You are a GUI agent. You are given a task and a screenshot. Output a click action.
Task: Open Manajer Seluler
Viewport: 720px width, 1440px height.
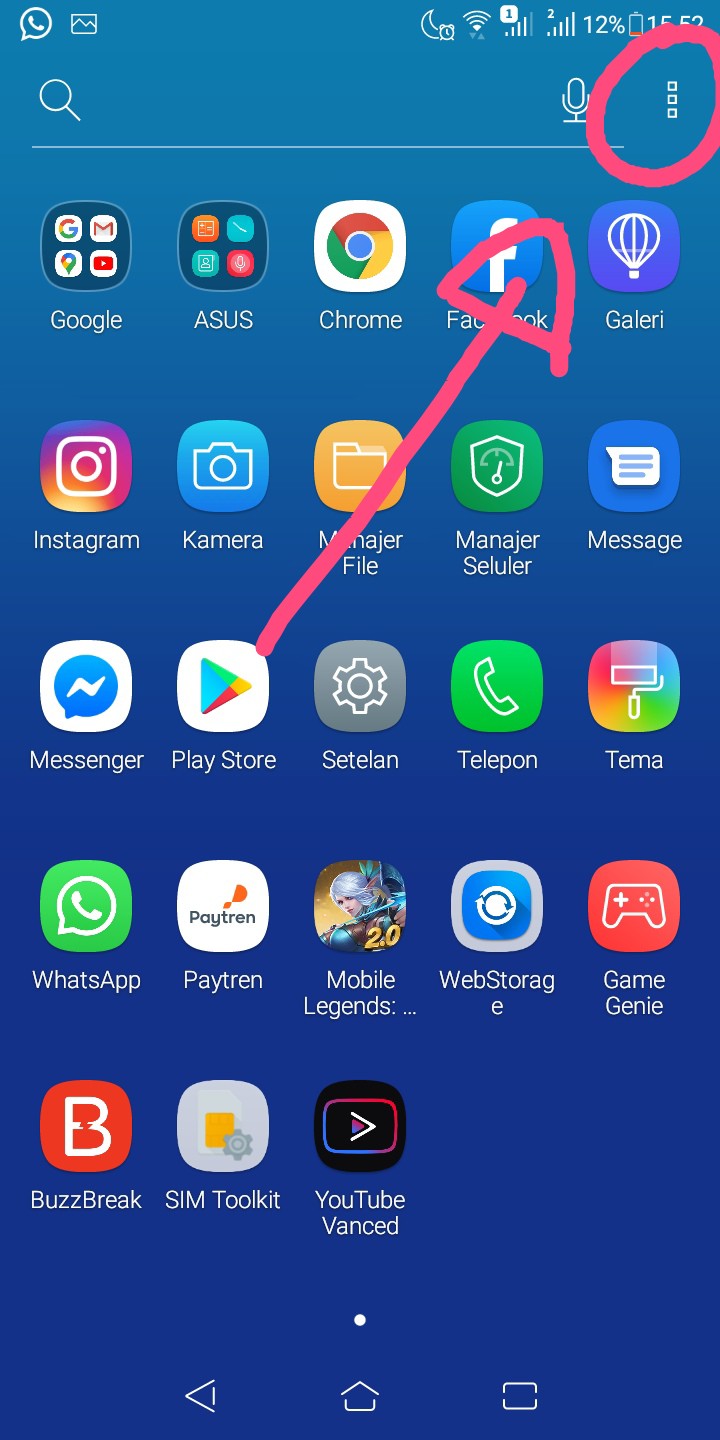pos(497,466)
